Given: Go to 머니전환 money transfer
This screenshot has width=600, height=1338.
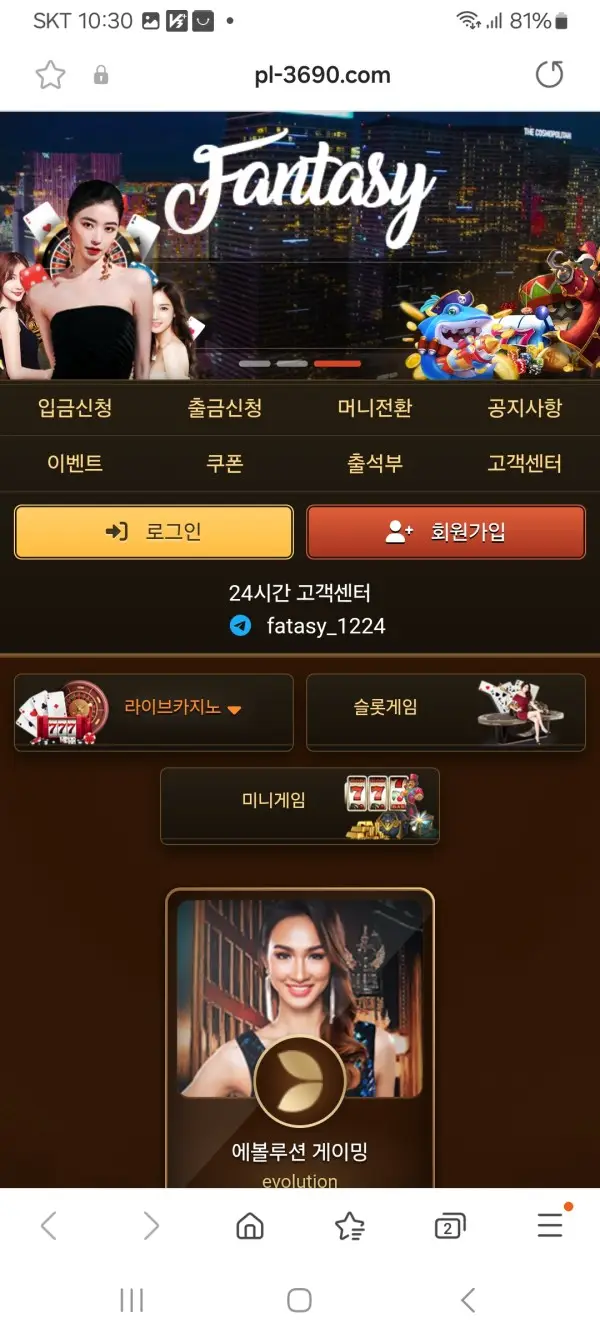Looking at the screenshot, I should pos(375,408).
